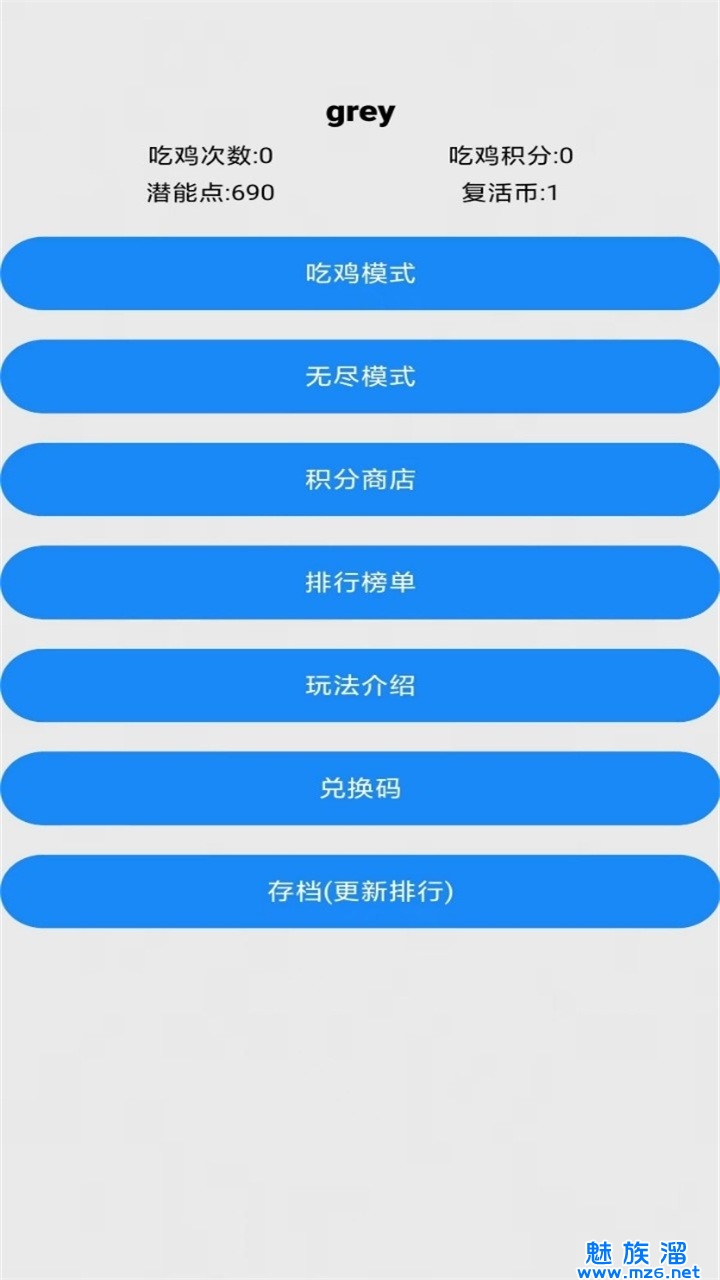
Task: Tap the 兑换码 redeem code button
Action: [x=360, y=788]
